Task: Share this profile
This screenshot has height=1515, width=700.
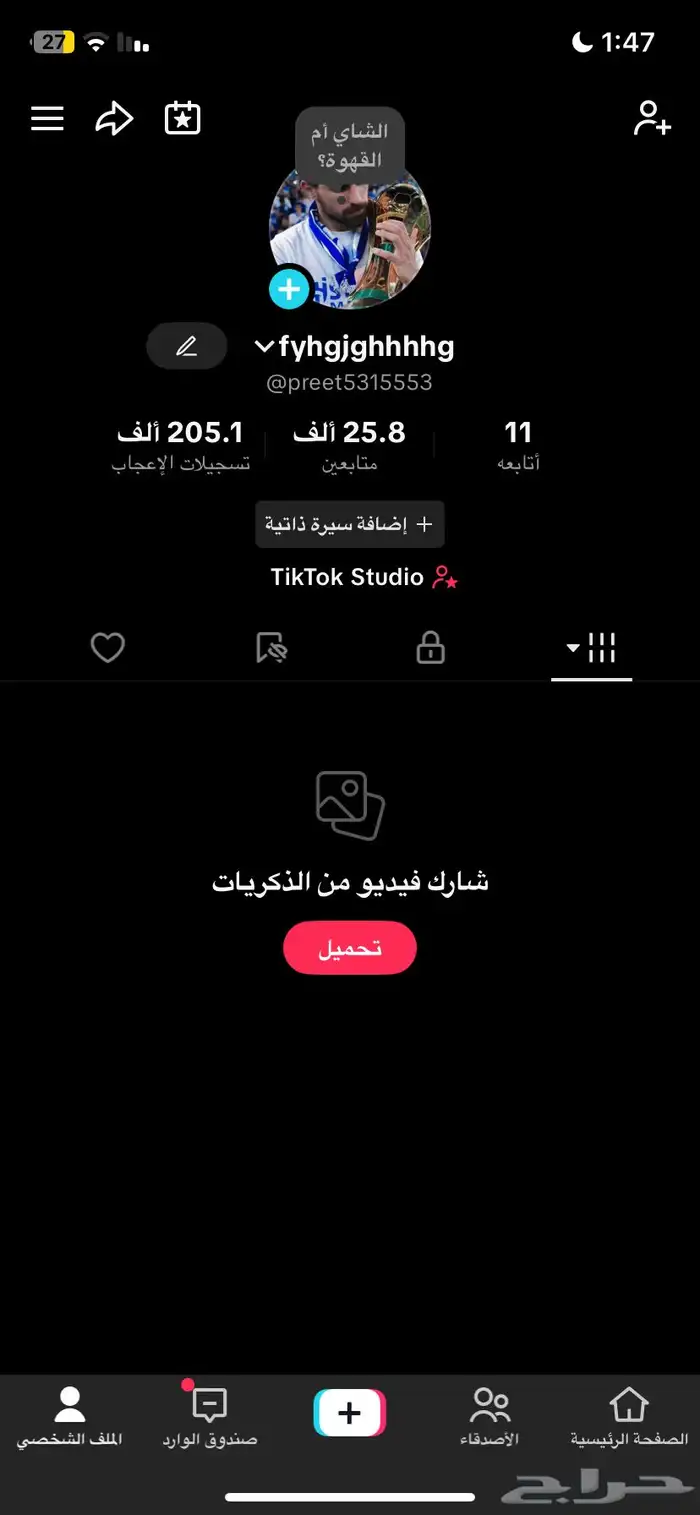Action: 114,119
